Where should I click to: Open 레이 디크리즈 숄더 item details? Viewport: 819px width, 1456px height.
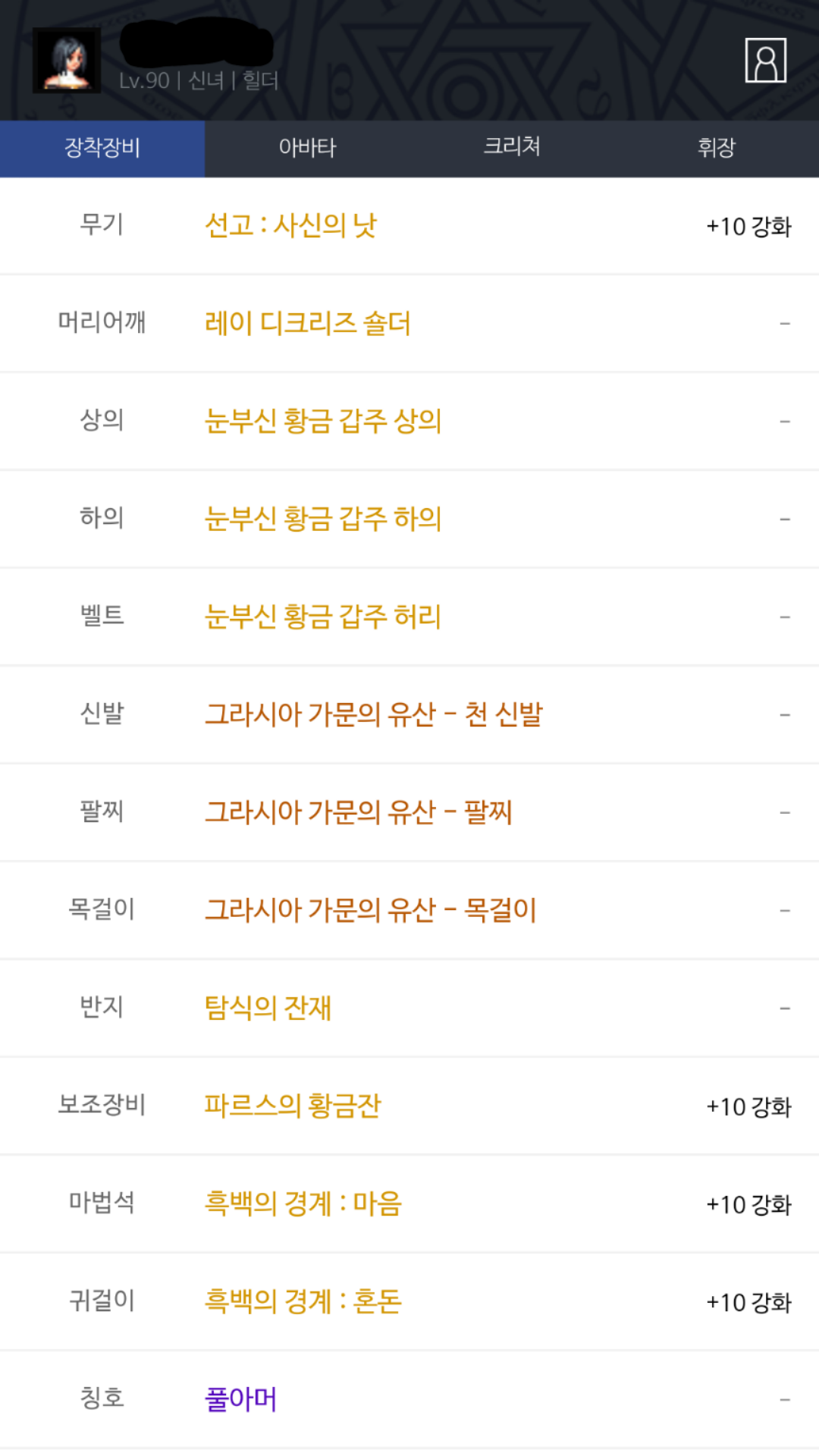point(308,323)
